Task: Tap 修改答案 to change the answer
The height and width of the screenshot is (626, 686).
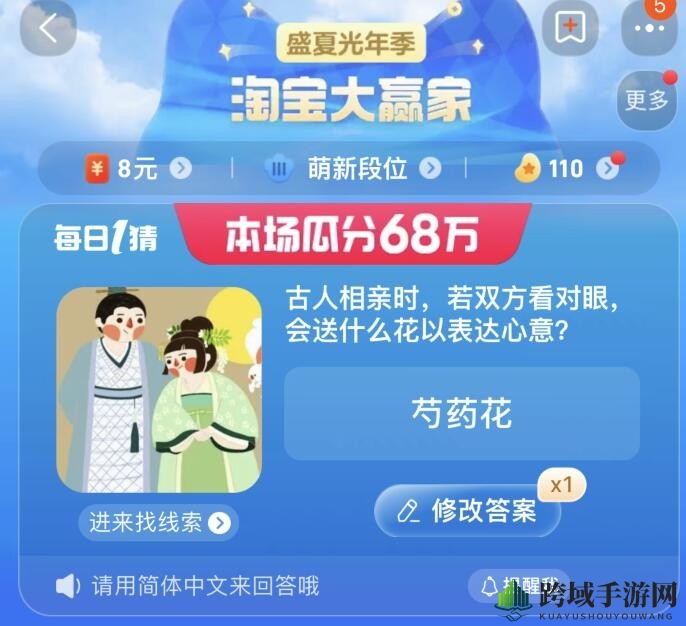Action: (468, 511)
